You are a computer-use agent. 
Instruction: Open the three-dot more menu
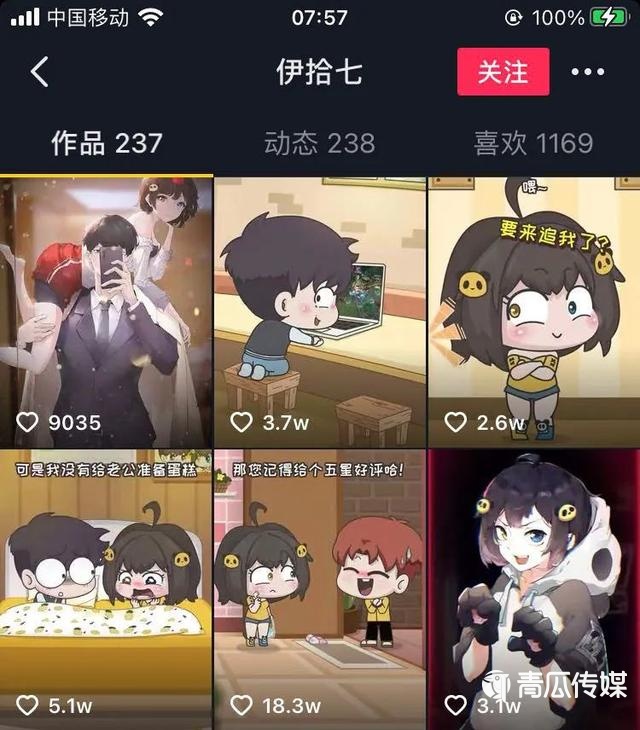click(588, 72)
